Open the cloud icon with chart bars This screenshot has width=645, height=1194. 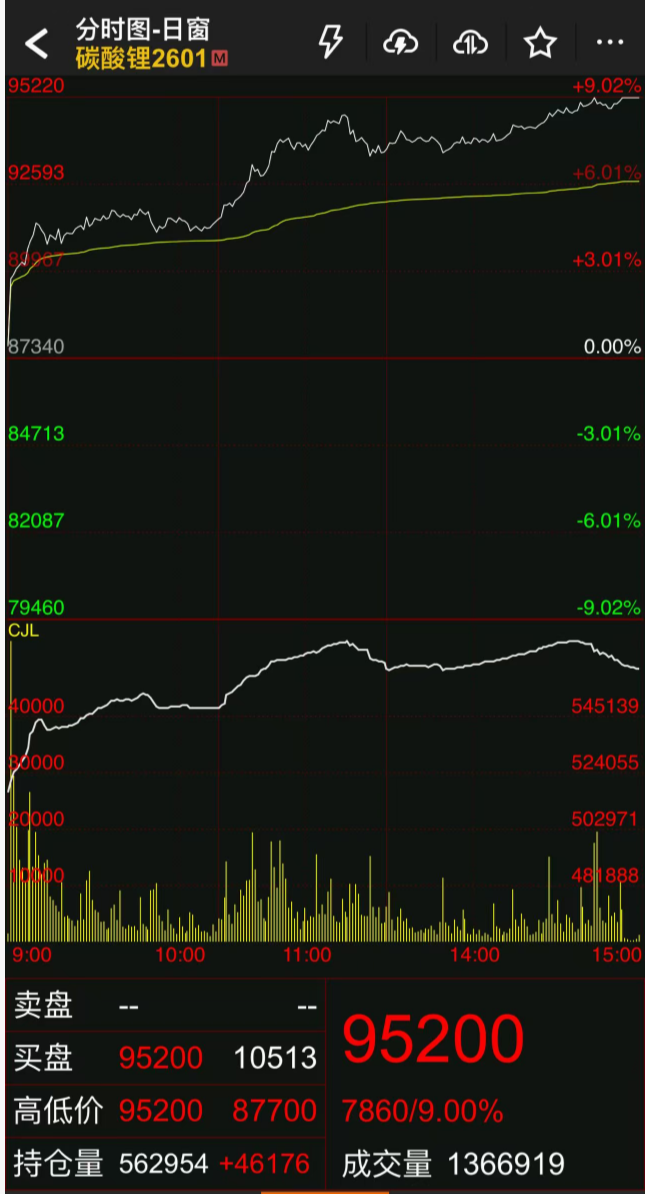(x=470, y=42)
